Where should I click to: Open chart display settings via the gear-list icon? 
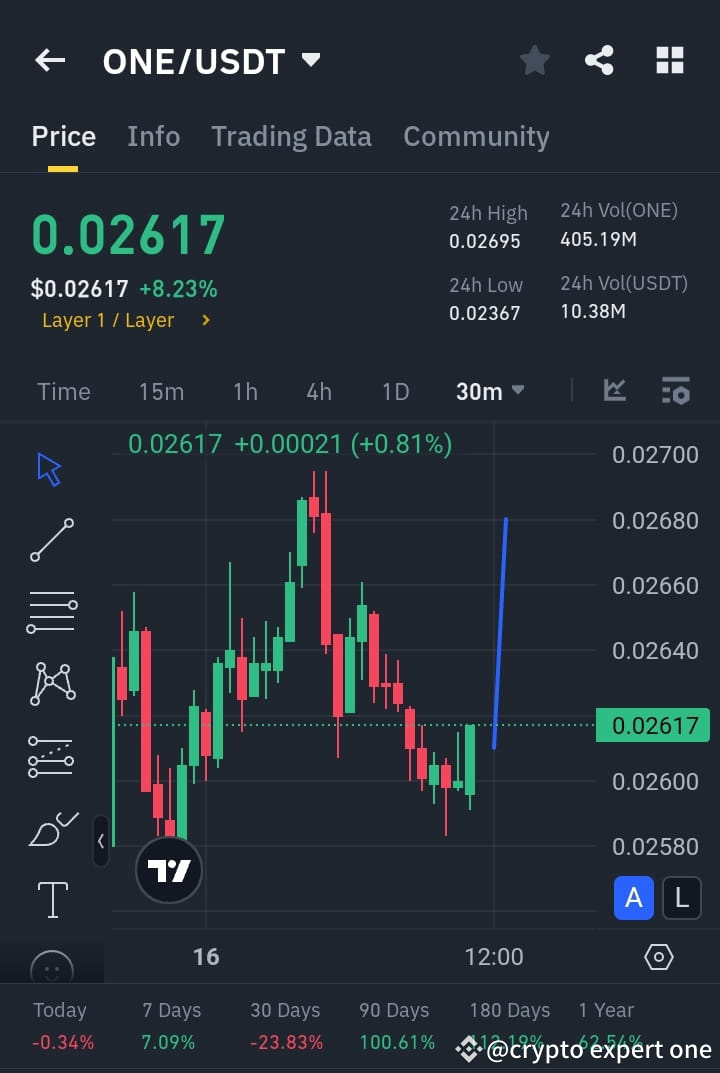click(676, 391)
